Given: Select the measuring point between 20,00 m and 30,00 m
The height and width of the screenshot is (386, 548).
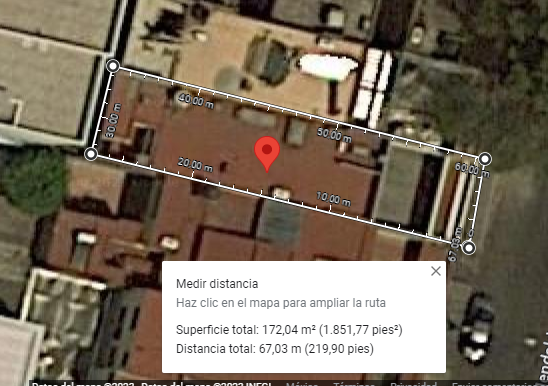Looking at the screenshot, I should point(91,153).
